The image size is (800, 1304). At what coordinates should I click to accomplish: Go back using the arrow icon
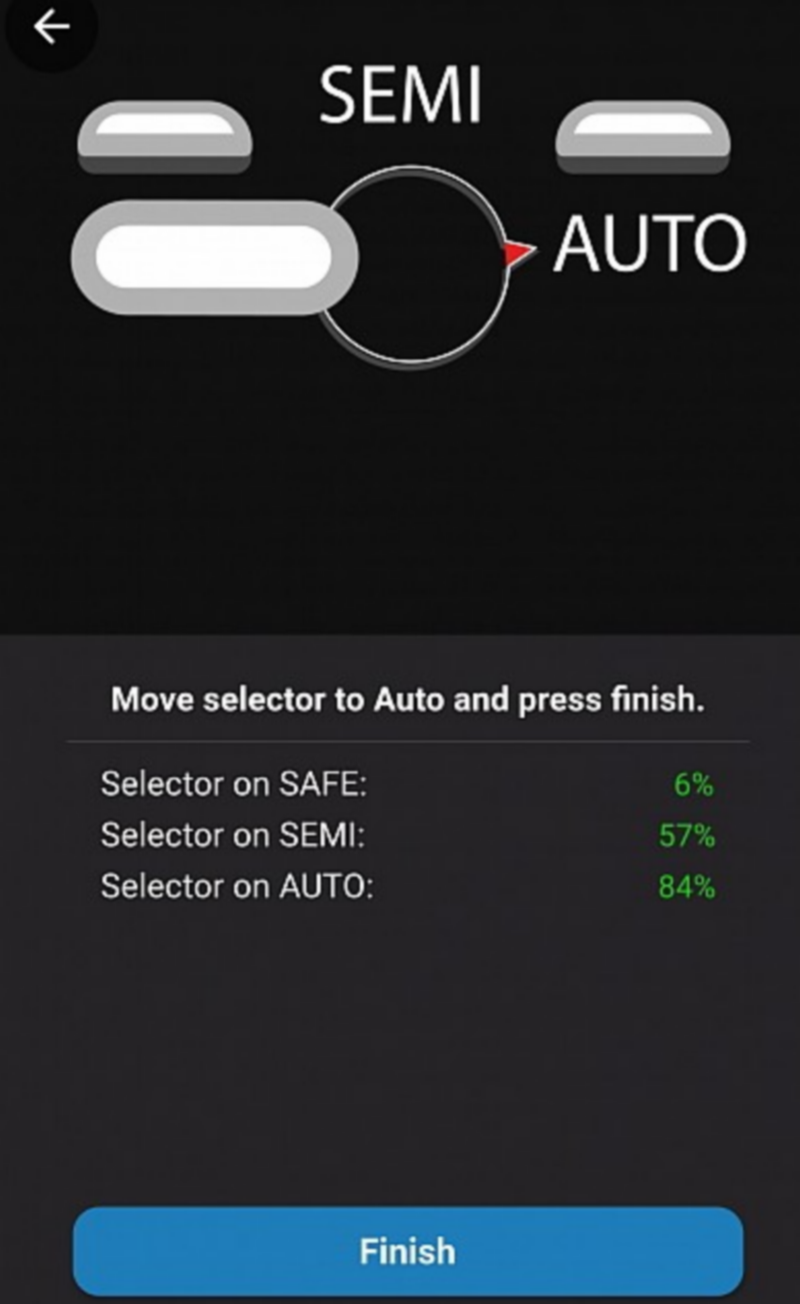tap(50, 28)
